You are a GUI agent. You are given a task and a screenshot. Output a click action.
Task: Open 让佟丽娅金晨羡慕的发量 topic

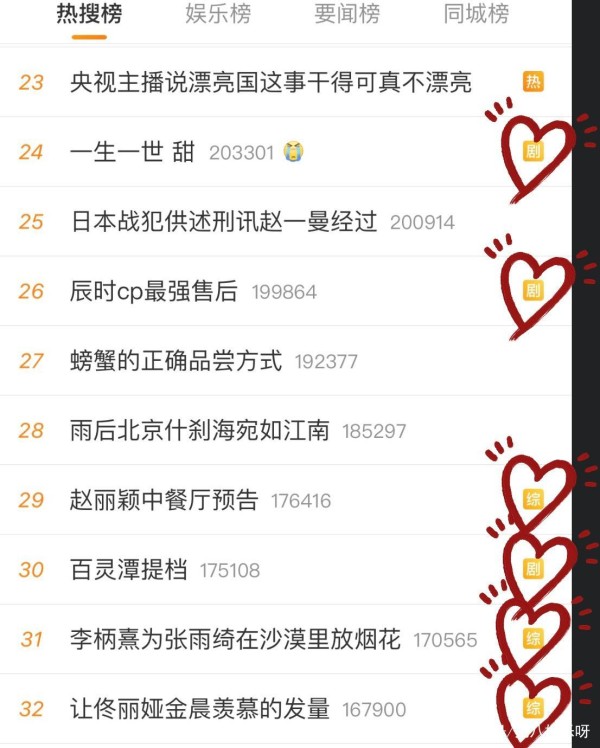click(x=200, y=709)
